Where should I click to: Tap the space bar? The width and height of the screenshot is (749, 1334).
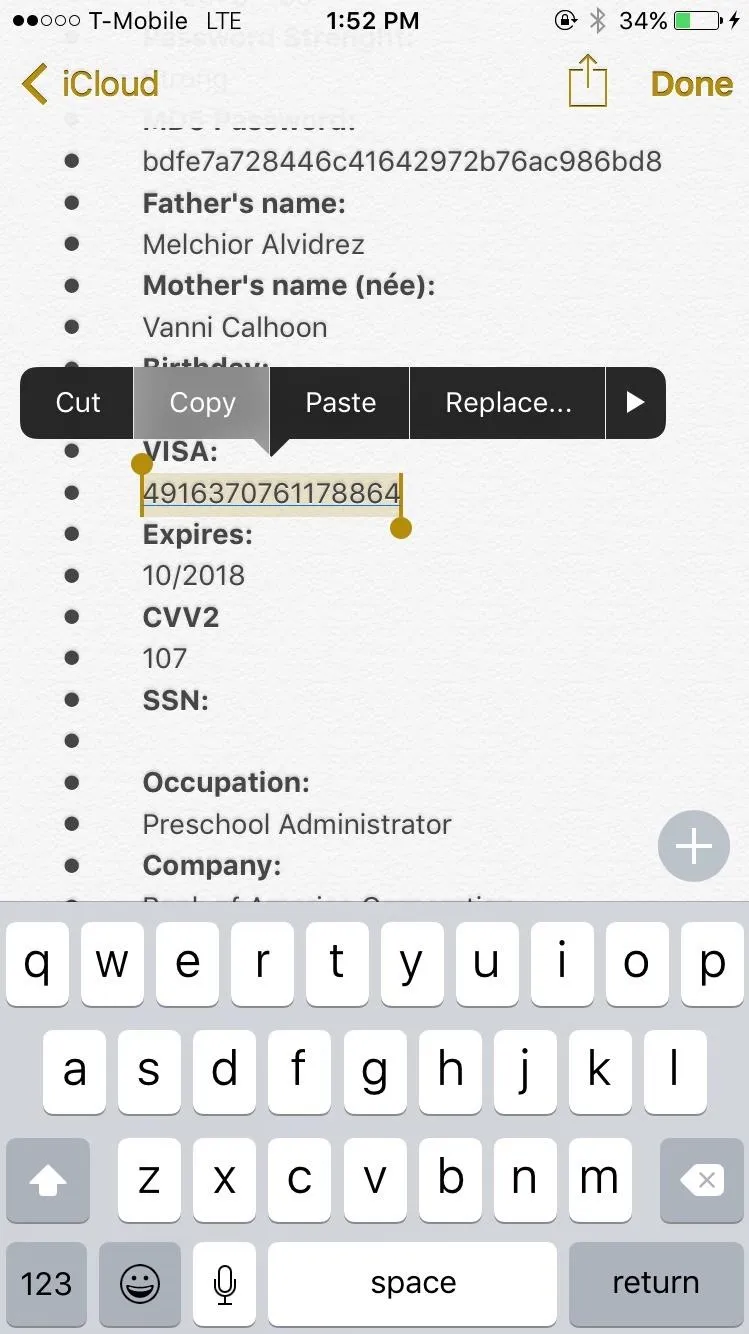(412, 1284)
